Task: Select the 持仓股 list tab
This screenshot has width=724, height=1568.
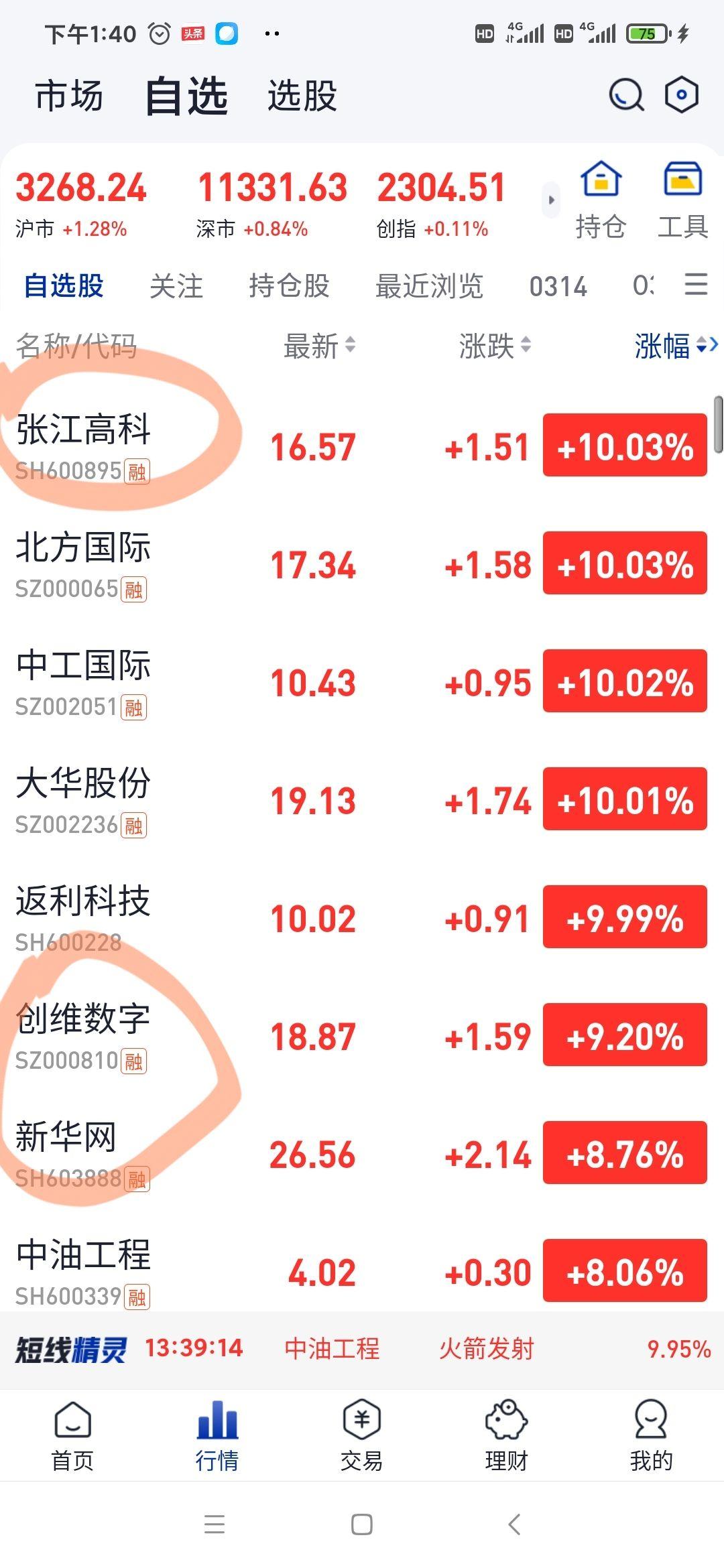Action: coord(289,286)
